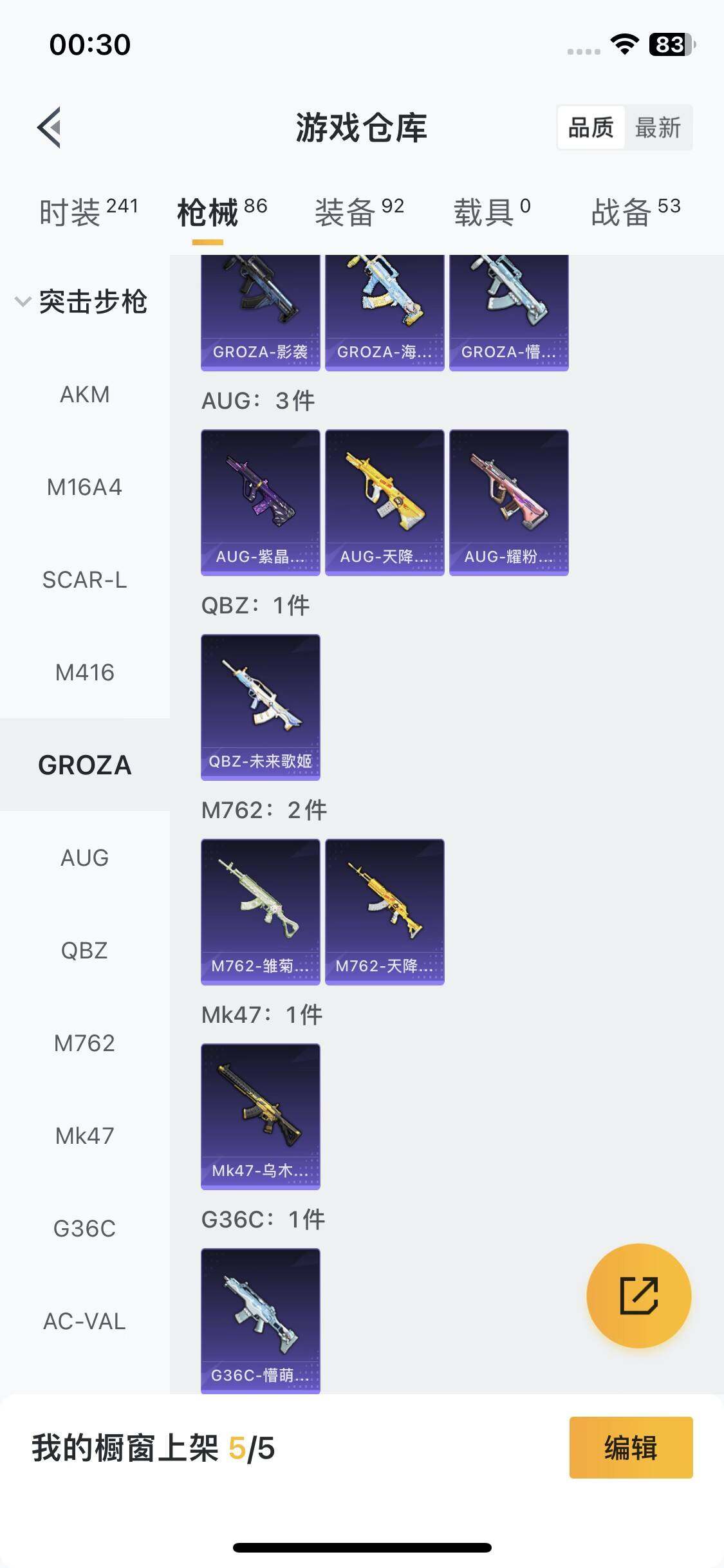Select M16A4 in the sidebar
The image size is (724, 1568).
pos(84,487)
